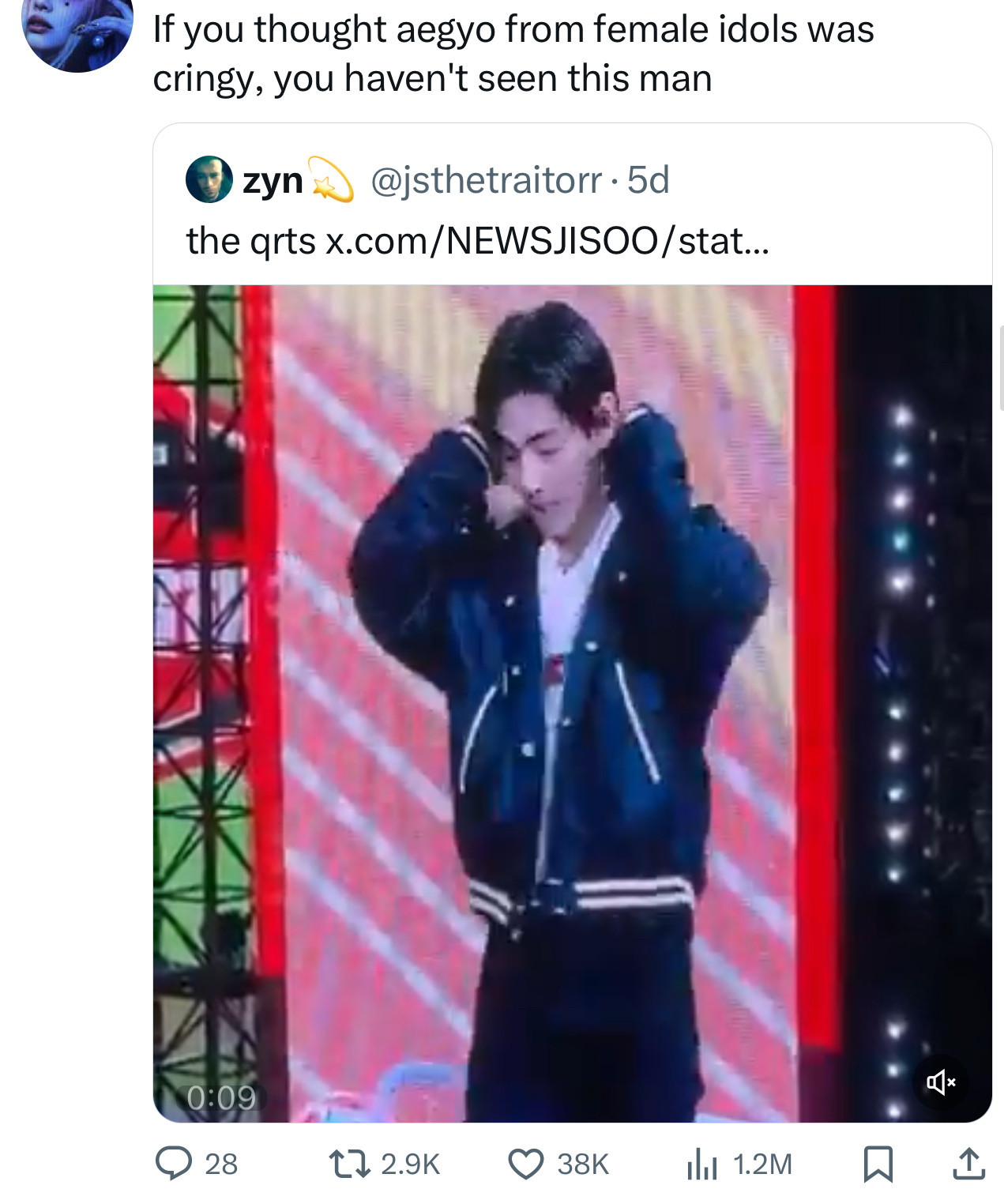The width and height of the screenshot is (1004, 1204).
Task: Share this tweet
Action: tap(968, 1164)
